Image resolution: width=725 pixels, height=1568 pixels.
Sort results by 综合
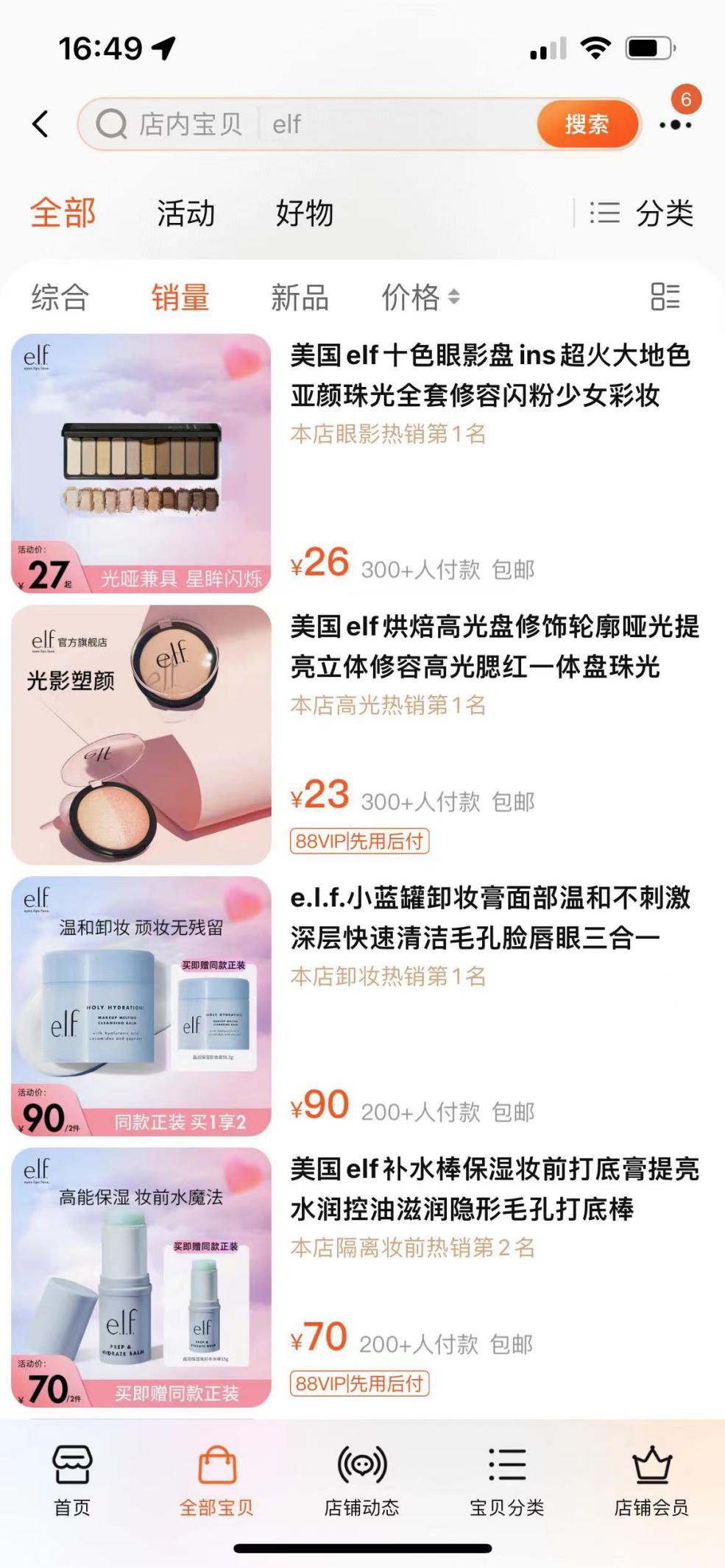(60, 297)
